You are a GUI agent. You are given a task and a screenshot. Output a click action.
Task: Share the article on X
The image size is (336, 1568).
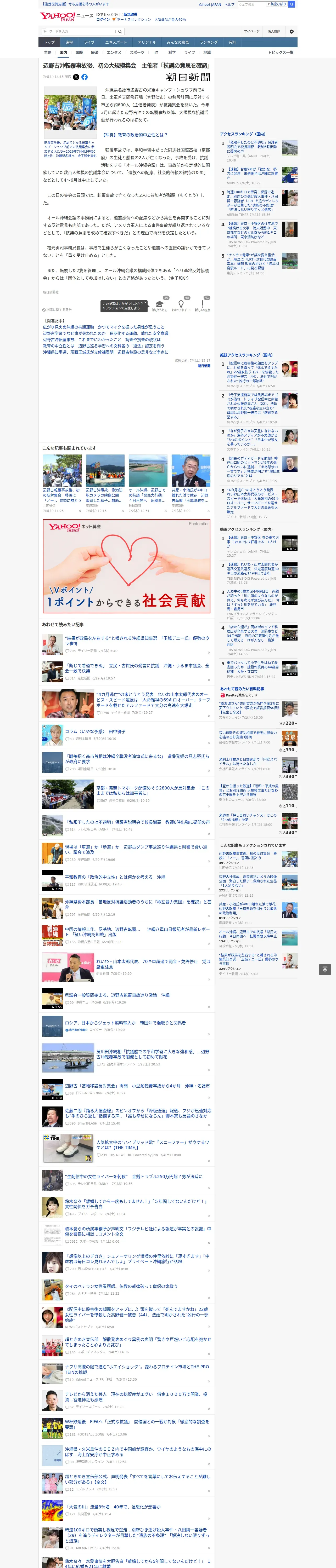(76, 77)
